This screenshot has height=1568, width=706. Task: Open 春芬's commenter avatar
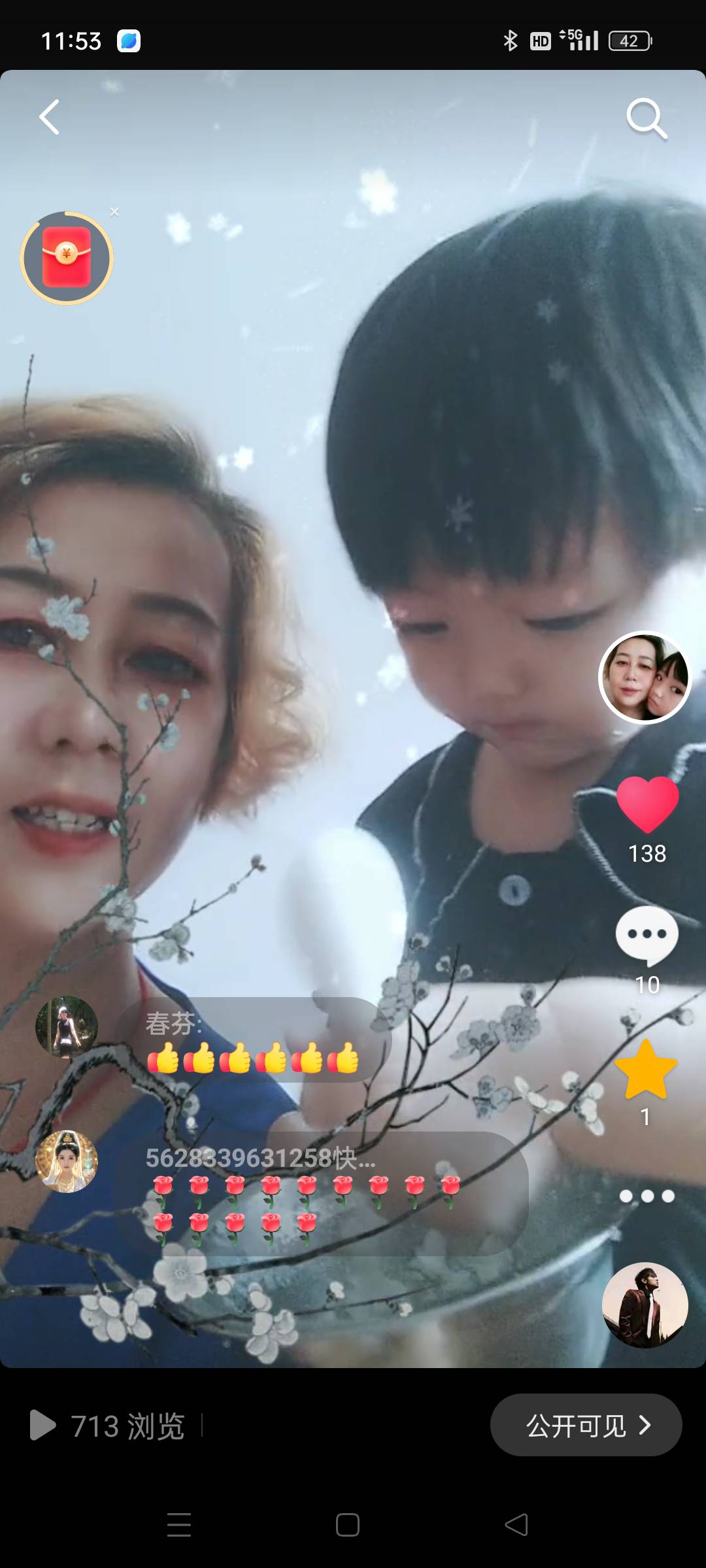[x=67, y=1026]
